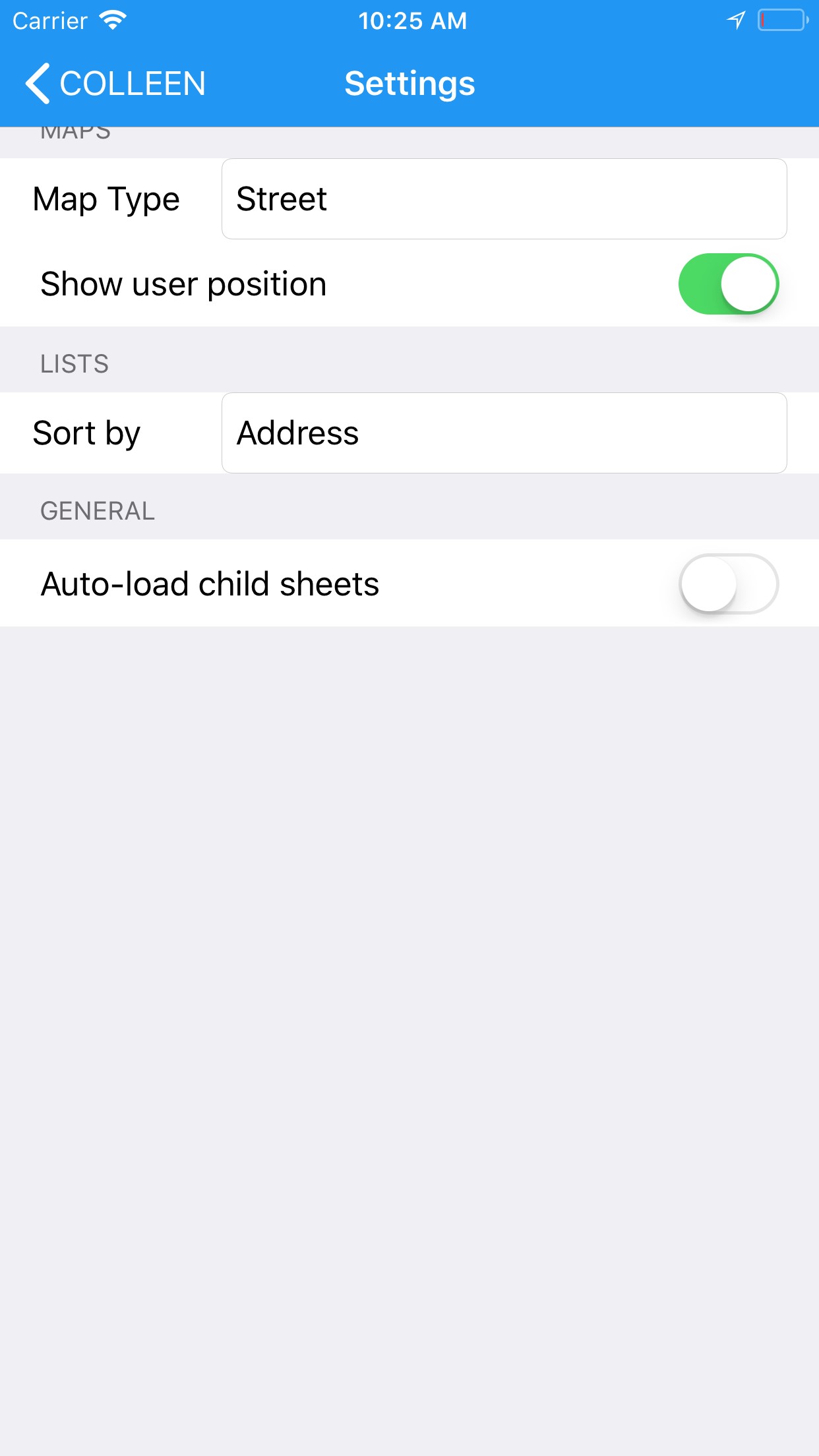The height and width of the screenshot is (1456, 819).
Task: Enable the Auto-load child sheets switch
Action: (x=729, y=584)
